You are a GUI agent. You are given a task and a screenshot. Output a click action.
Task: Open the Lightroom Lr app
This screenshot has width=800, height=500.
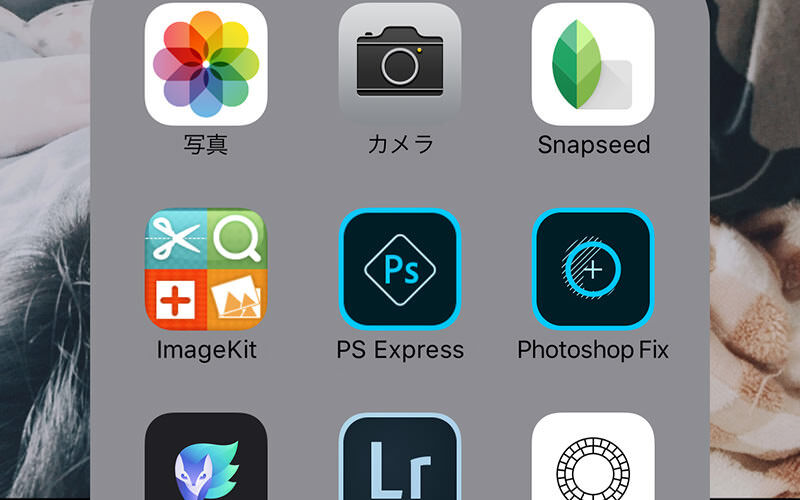coord(400,458)
